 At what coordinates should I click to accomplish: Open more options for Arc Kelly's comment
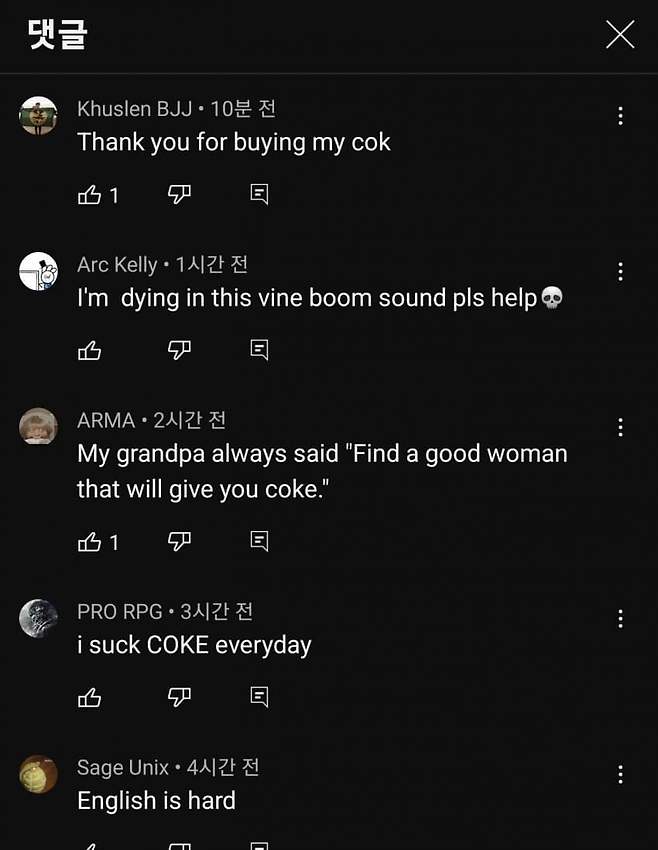pyautogui.click(x=620, y=271)
